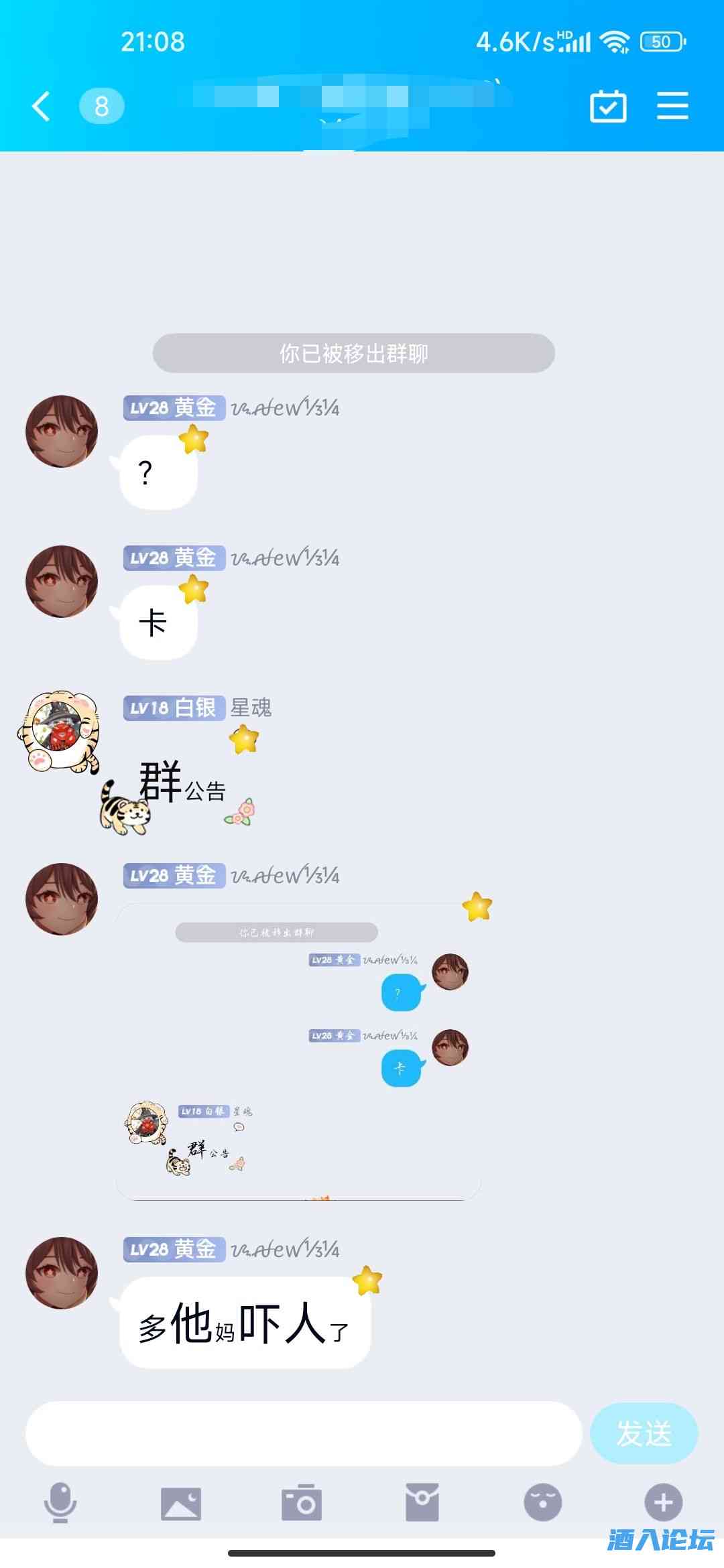Open 星魂's avatar profile
The image size is (724, 1568).
point(60,732)
